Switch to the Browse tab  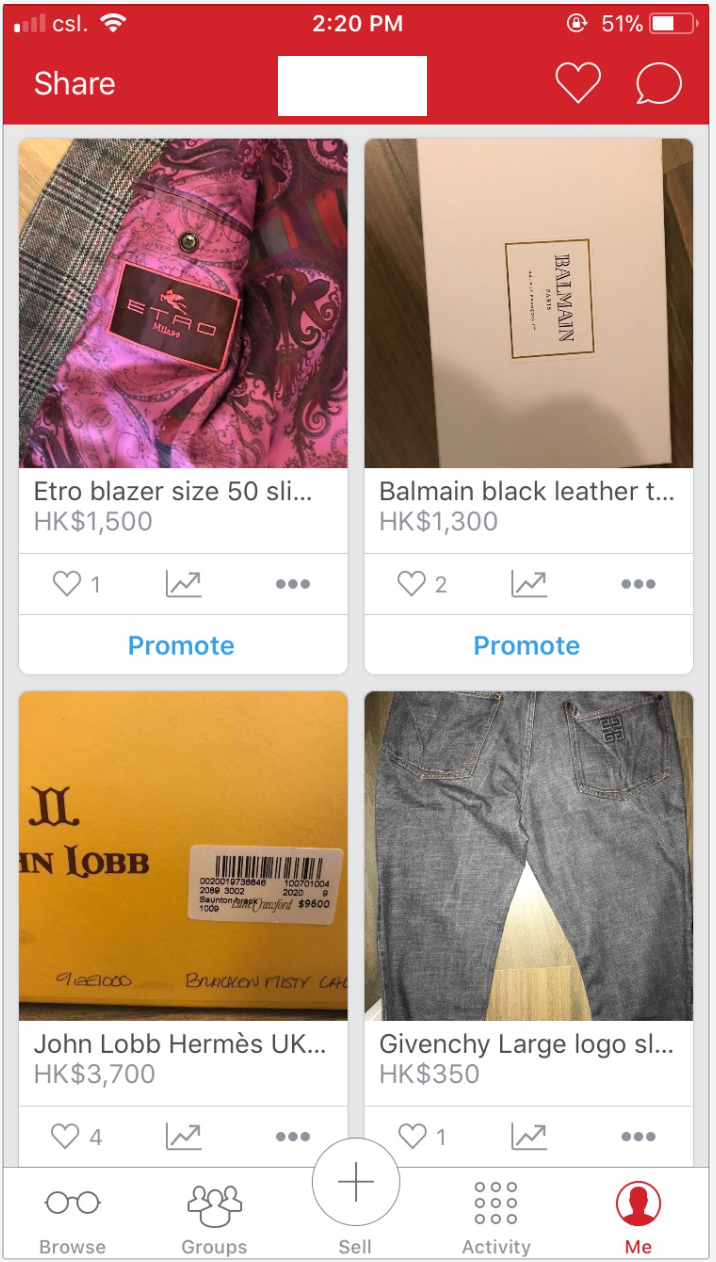72,1216
